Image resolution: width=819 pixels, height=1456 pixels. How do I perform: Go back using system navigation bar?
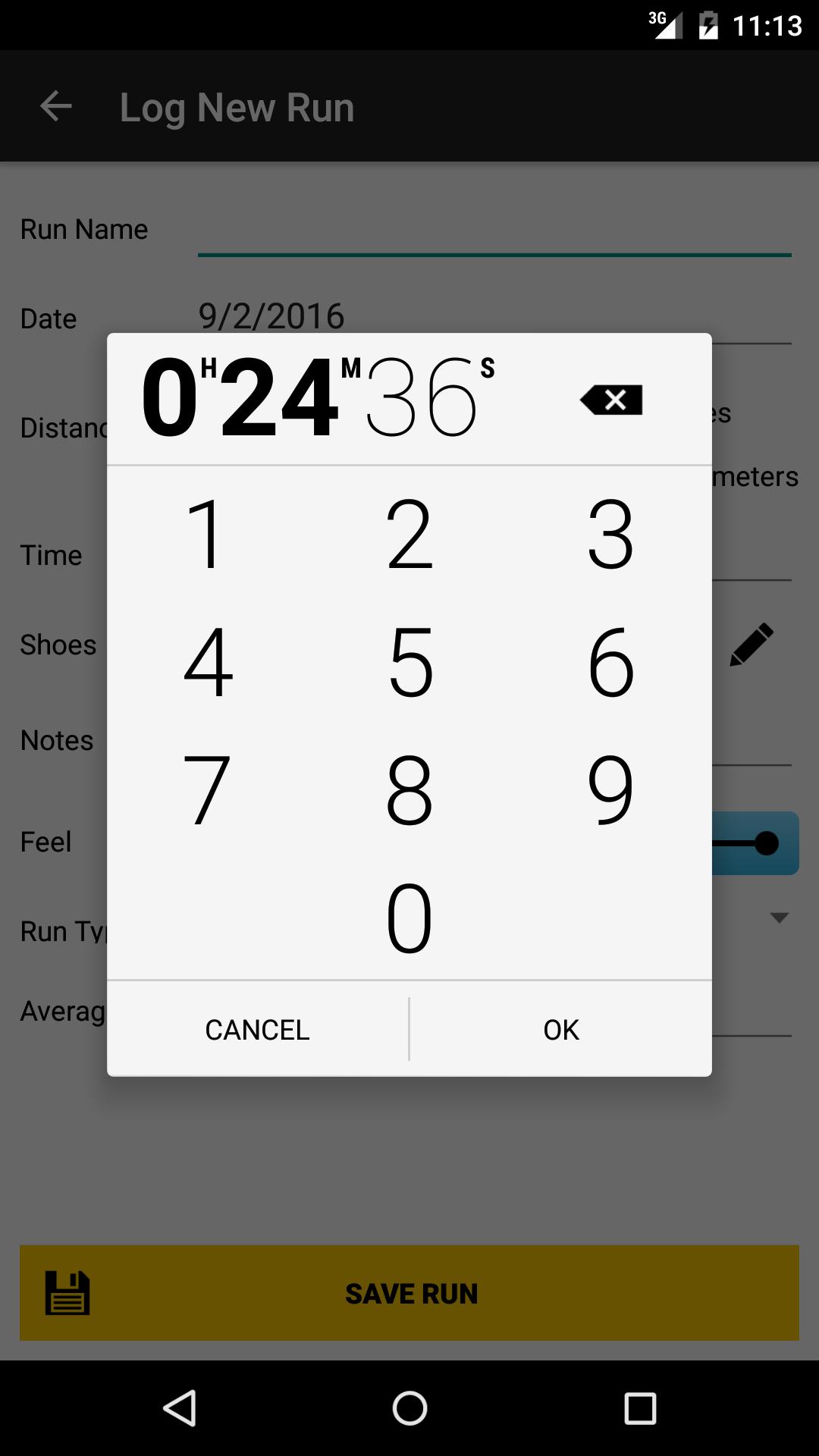(180, 1408)
